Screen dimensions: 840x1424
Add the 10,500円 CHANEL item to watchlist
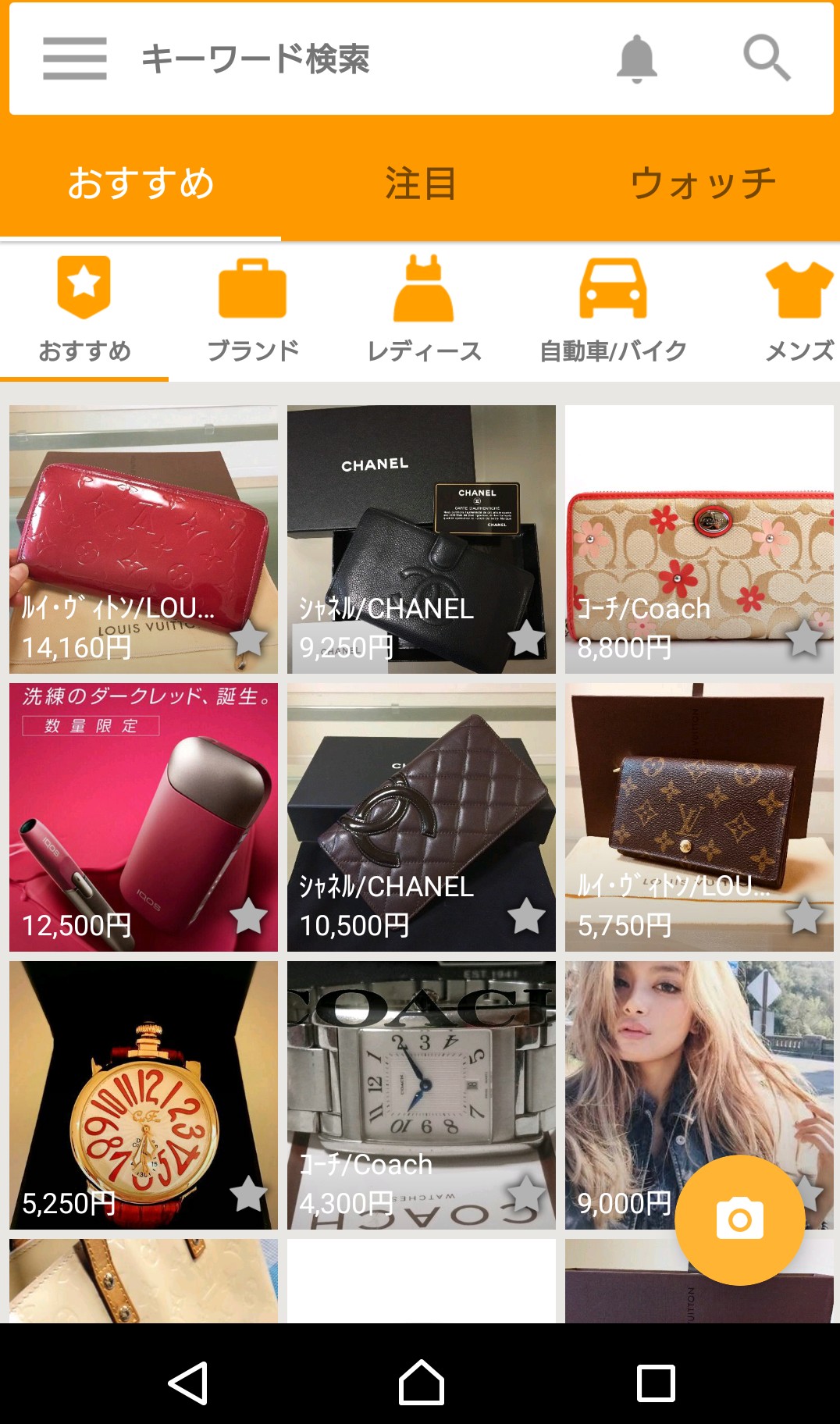[x=526, y=916]
